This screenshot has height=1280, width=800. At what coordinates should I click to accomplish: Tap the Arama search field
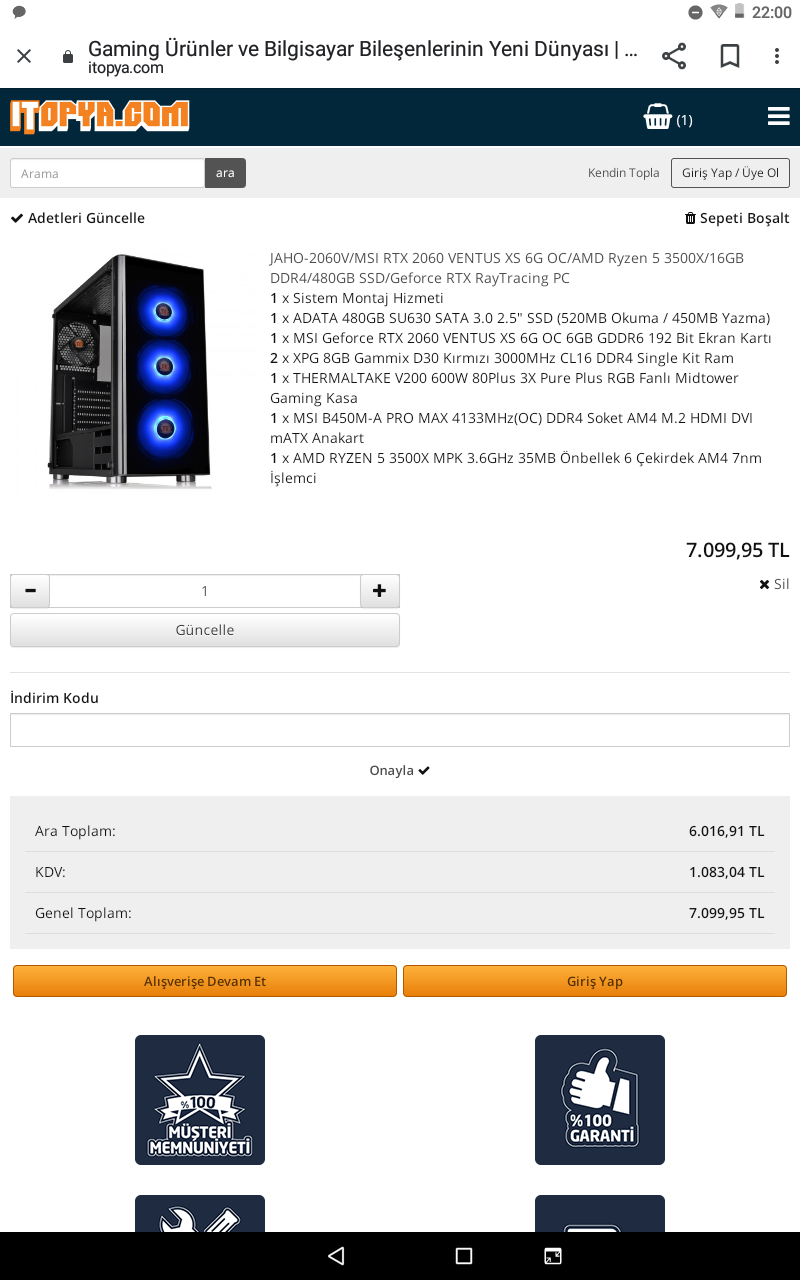(x=108, y=173)
